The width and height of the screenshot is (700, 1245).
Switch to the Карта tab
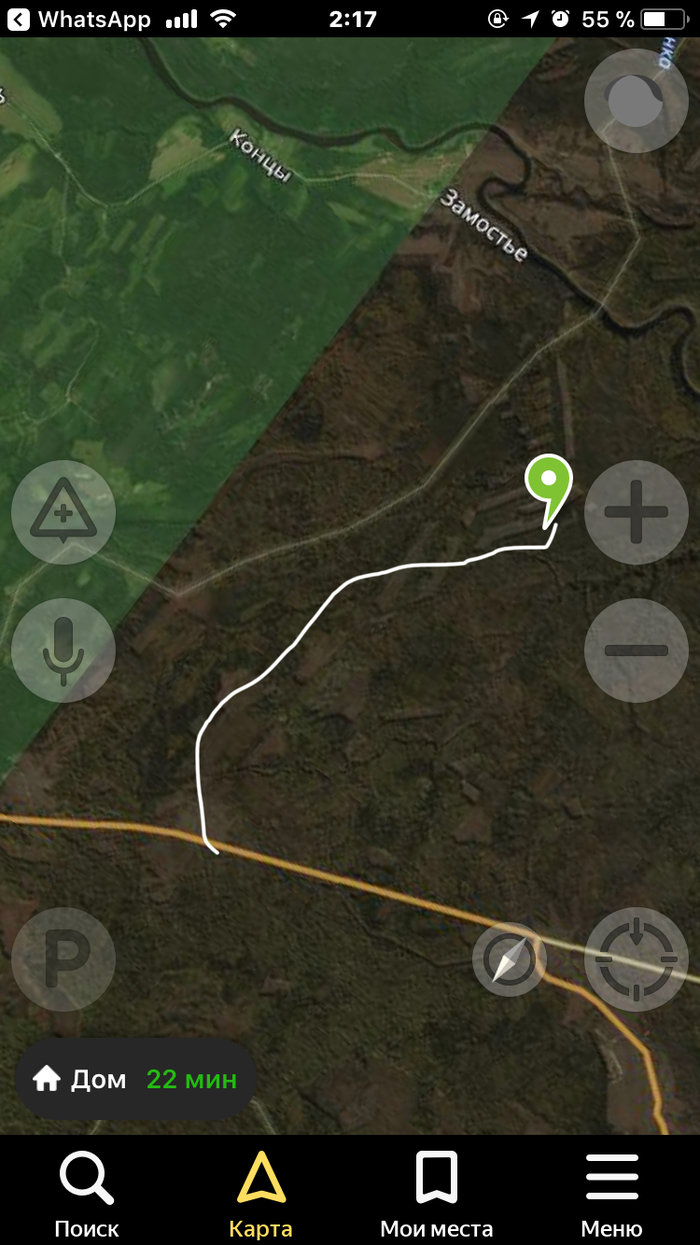tap(261, 1194)
